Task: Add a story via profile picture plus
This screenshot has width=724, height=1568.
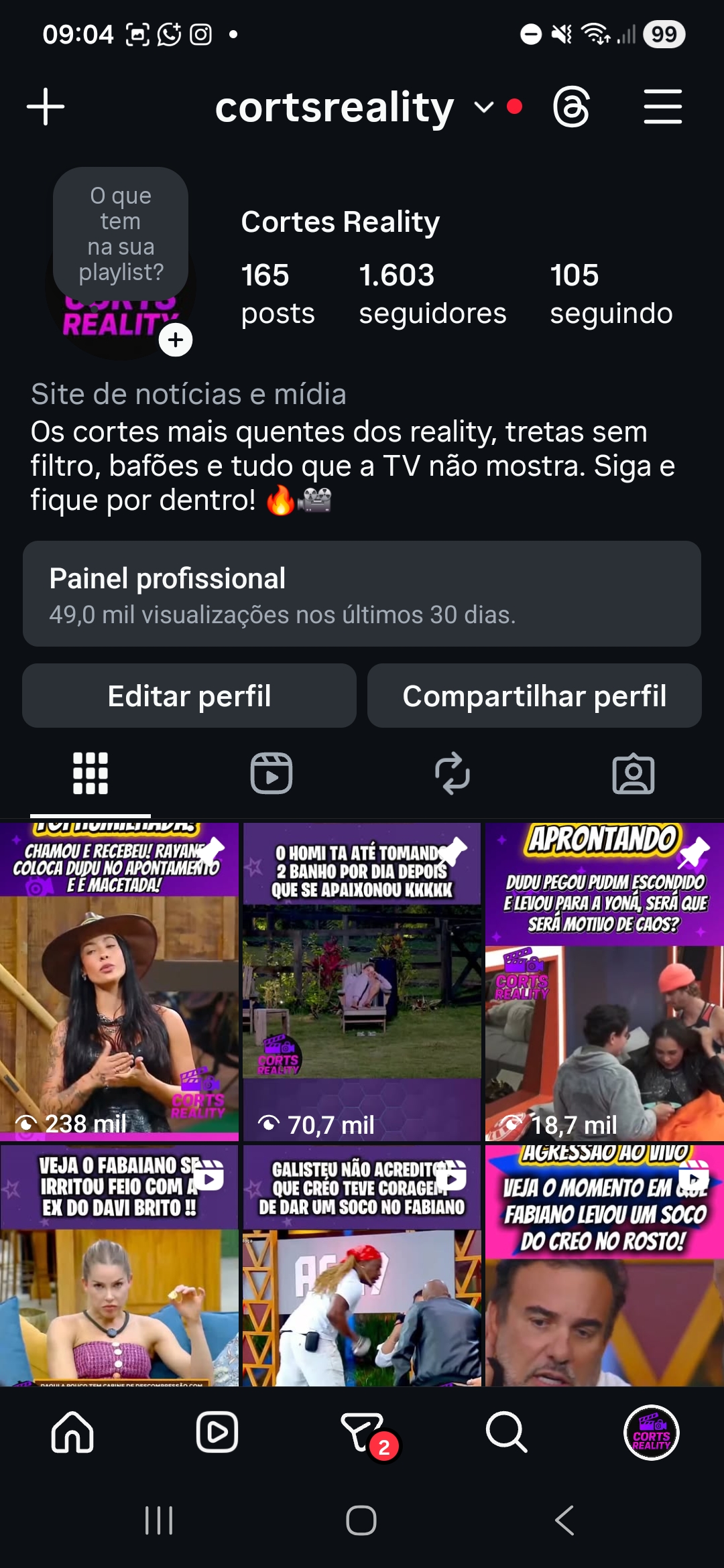Action: point(176,340)
